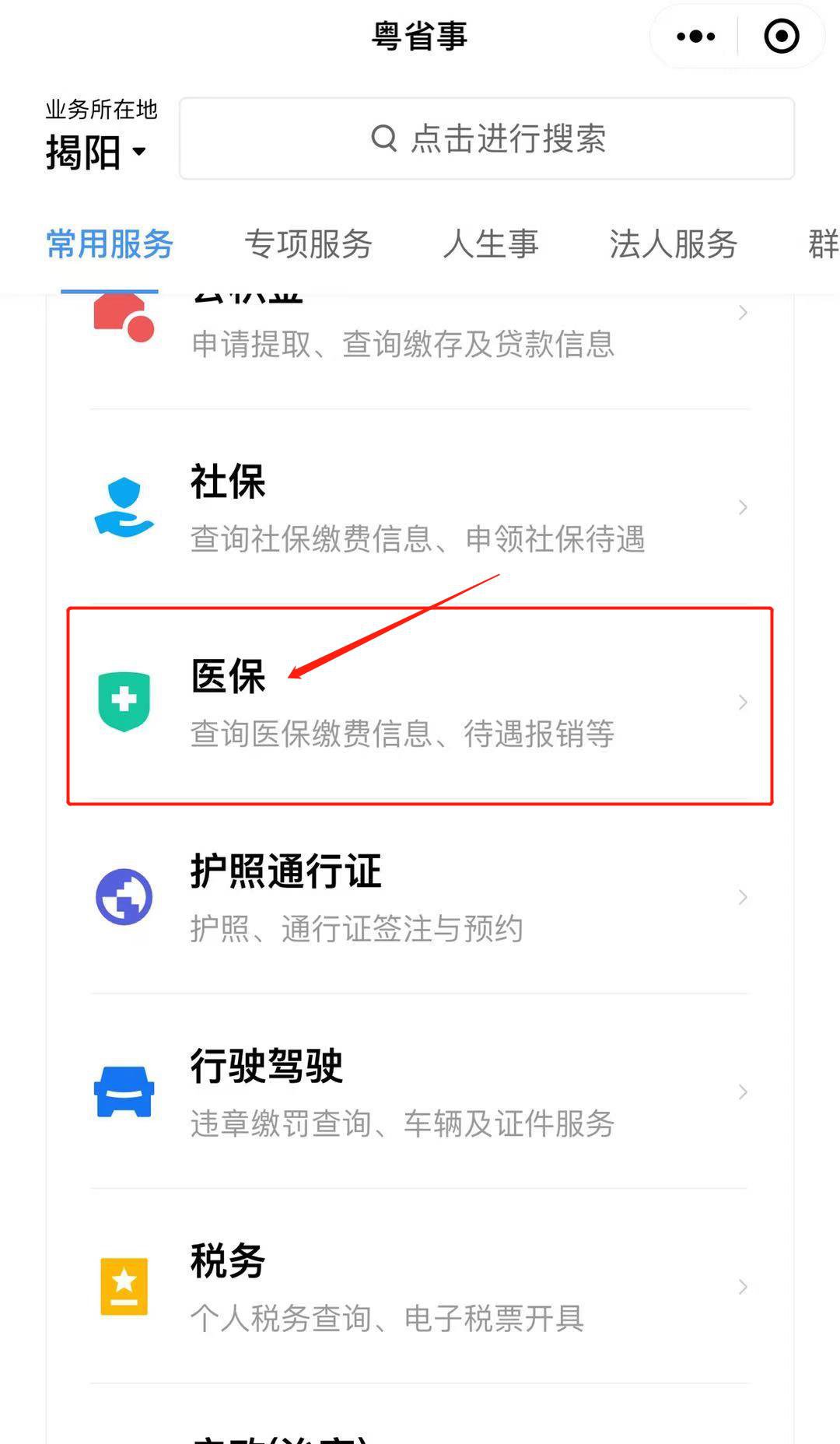Open 行驶驾驶 vehicle services

click(x=420, y=1092)
